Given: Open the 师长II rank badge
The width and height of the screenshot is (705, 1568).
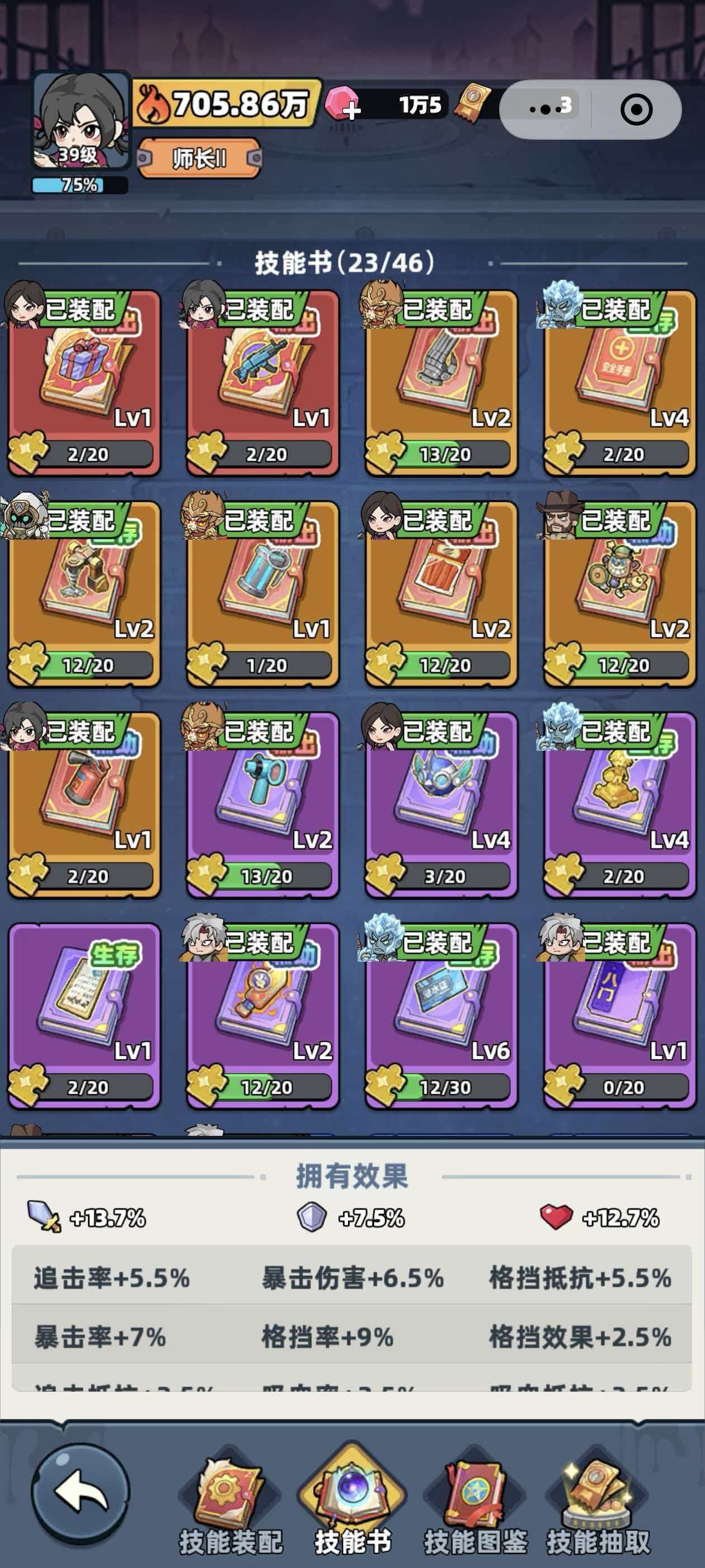Looking at the screenshot, I should coord(199,158).
